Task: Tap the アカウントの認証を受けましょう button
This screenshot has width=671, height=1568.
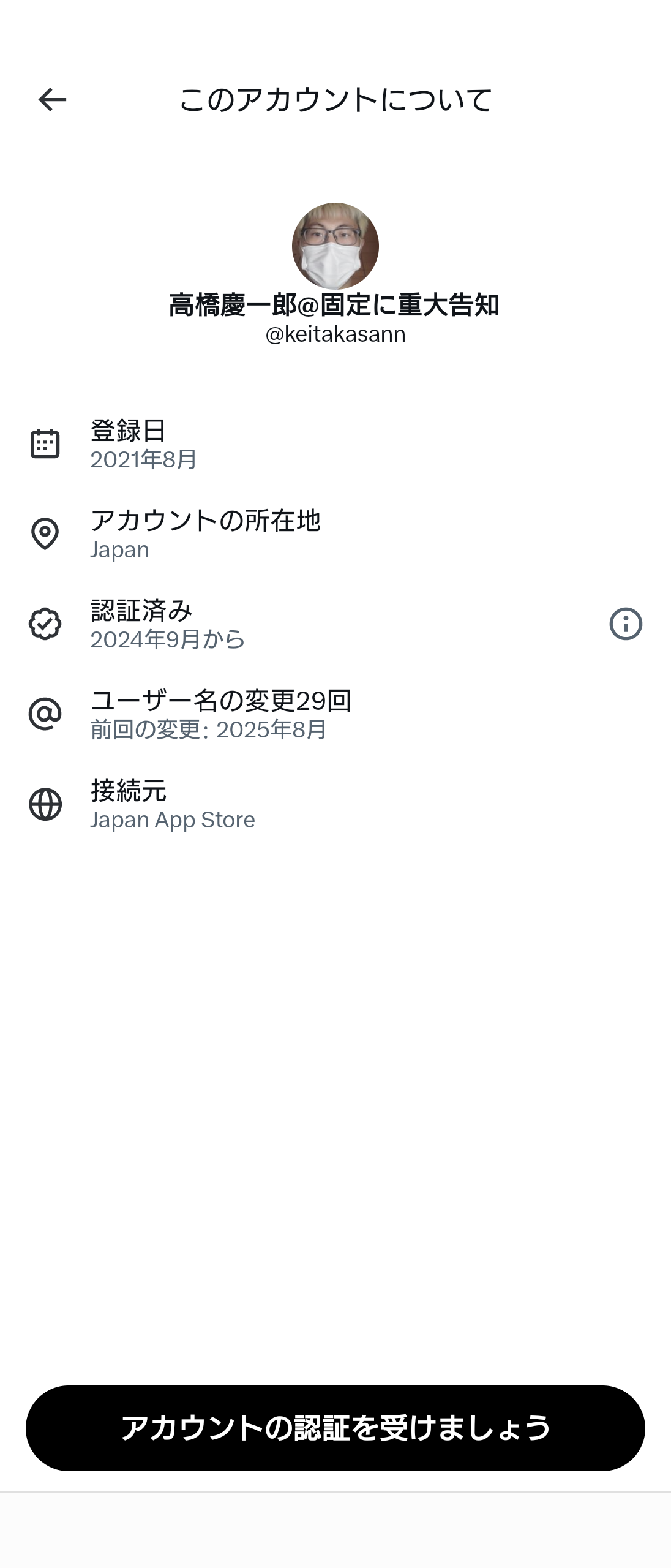Action: pyautogui.click(x=335, y=1428)
